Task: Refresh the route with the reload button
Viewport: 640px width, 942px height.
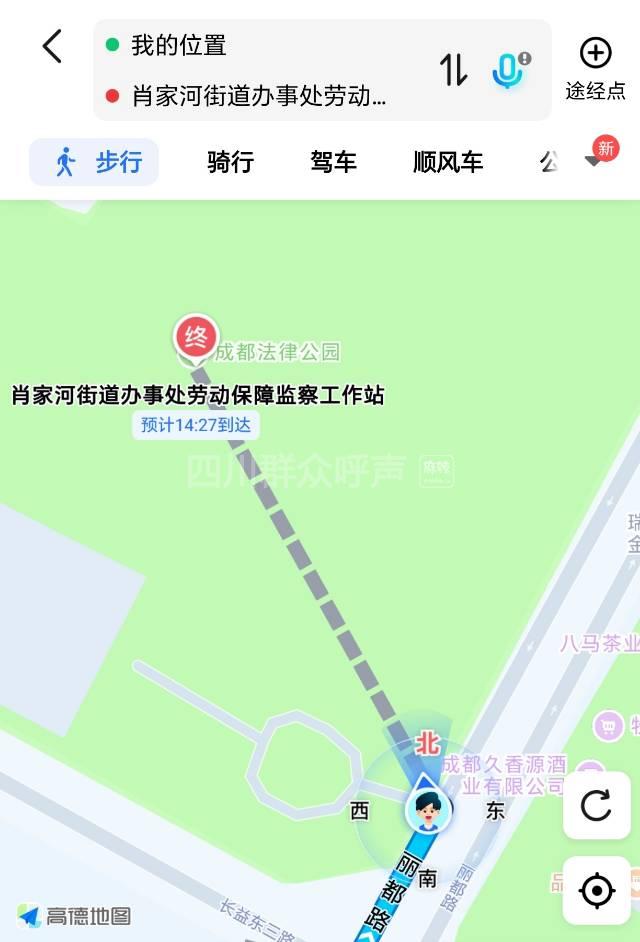Action: [x=596, y=805]
